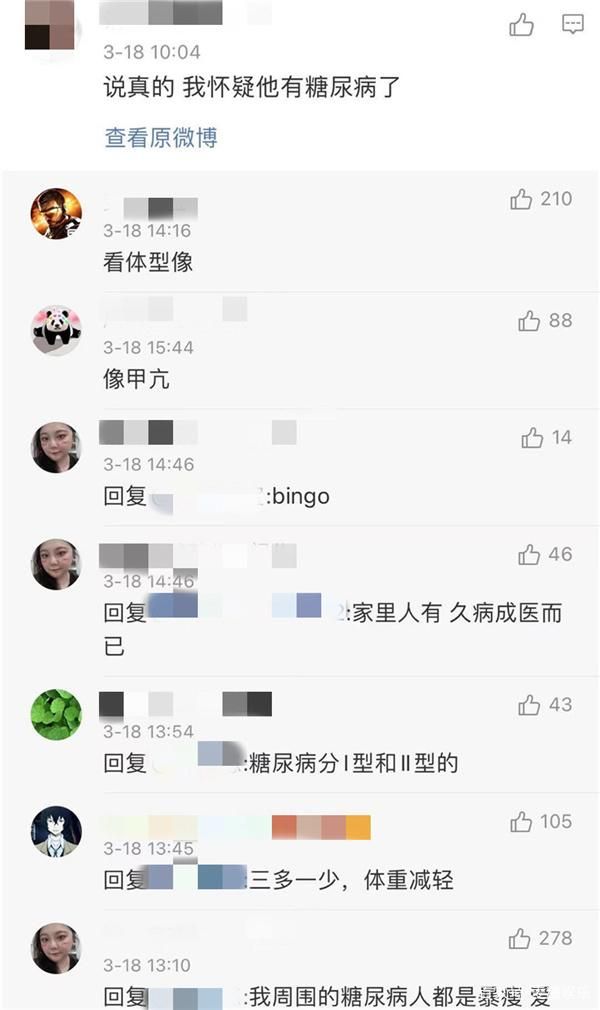Open the anime avatar beside 三多一少
The image size is (600, 1010).
point(57,831)
